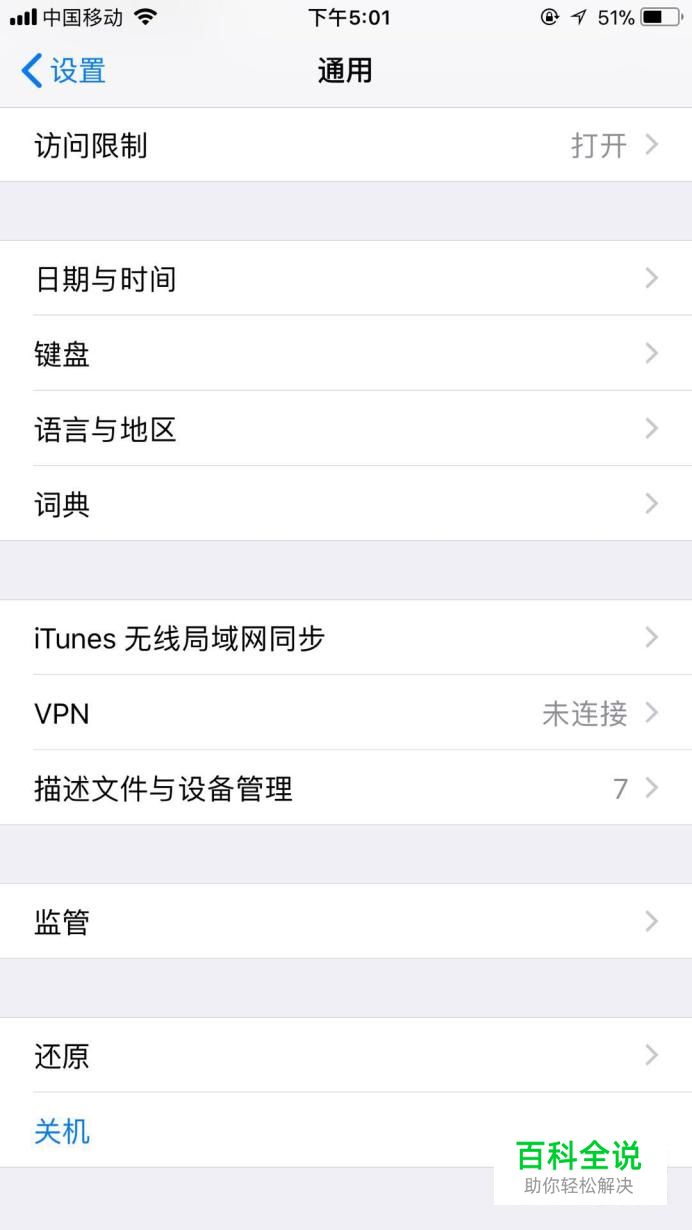
Task: Open the VPN settings row
Action: [x=345, y=714]
